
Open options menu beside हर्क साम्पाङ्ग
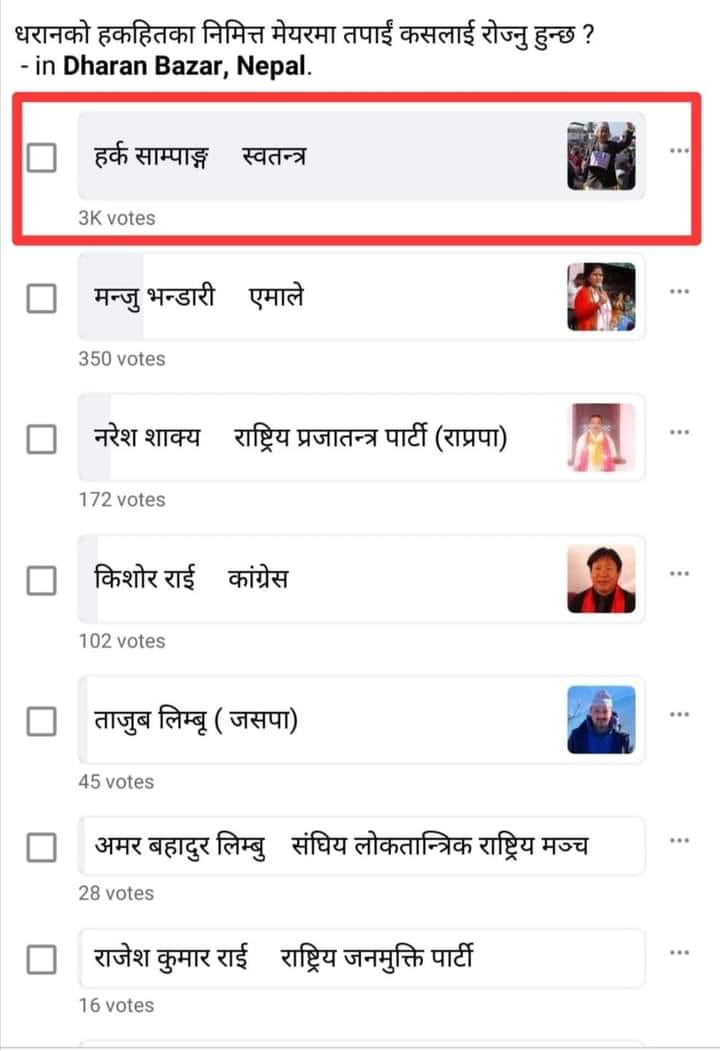tap(680, 150)
